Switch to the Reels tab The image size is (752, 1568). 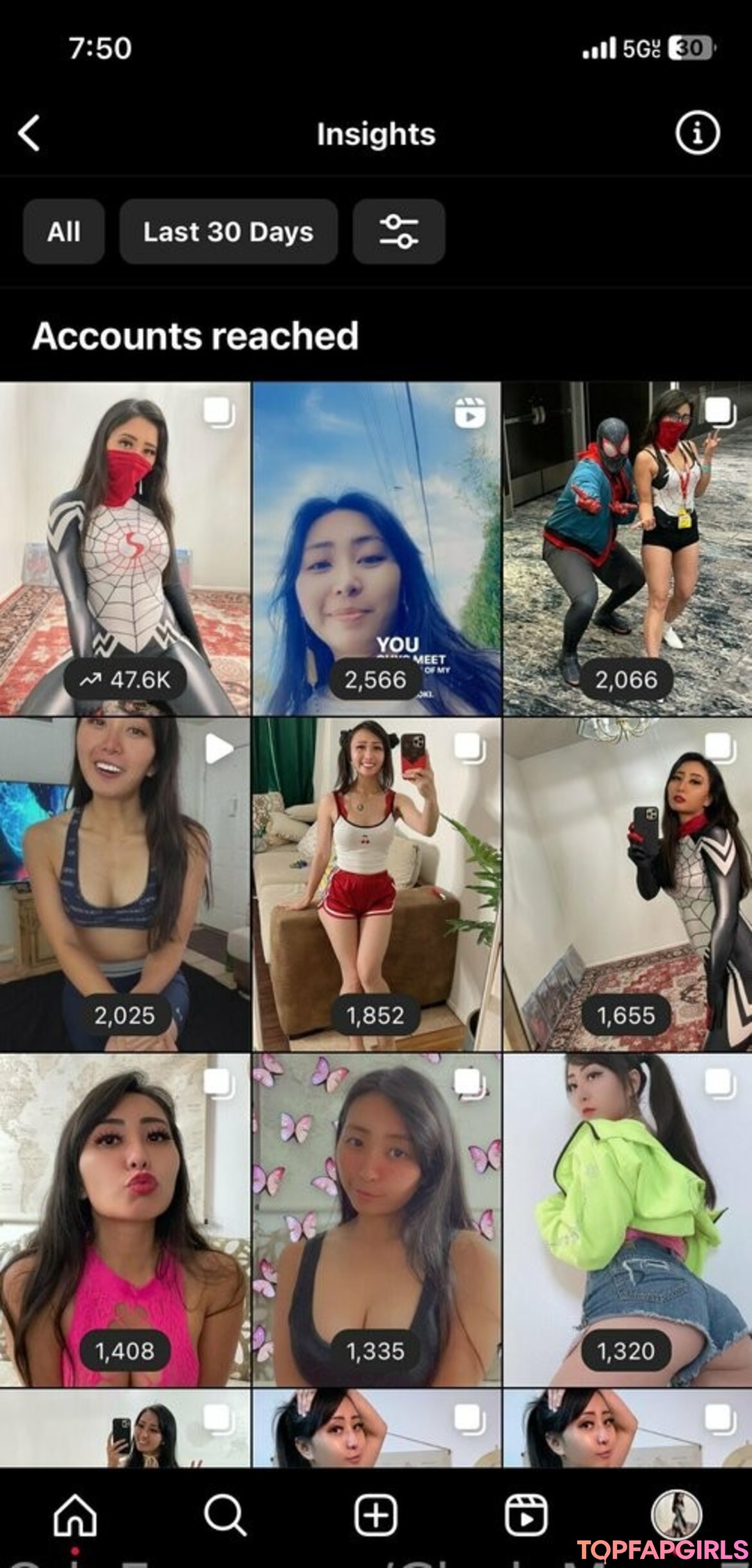pos(526,1515)
